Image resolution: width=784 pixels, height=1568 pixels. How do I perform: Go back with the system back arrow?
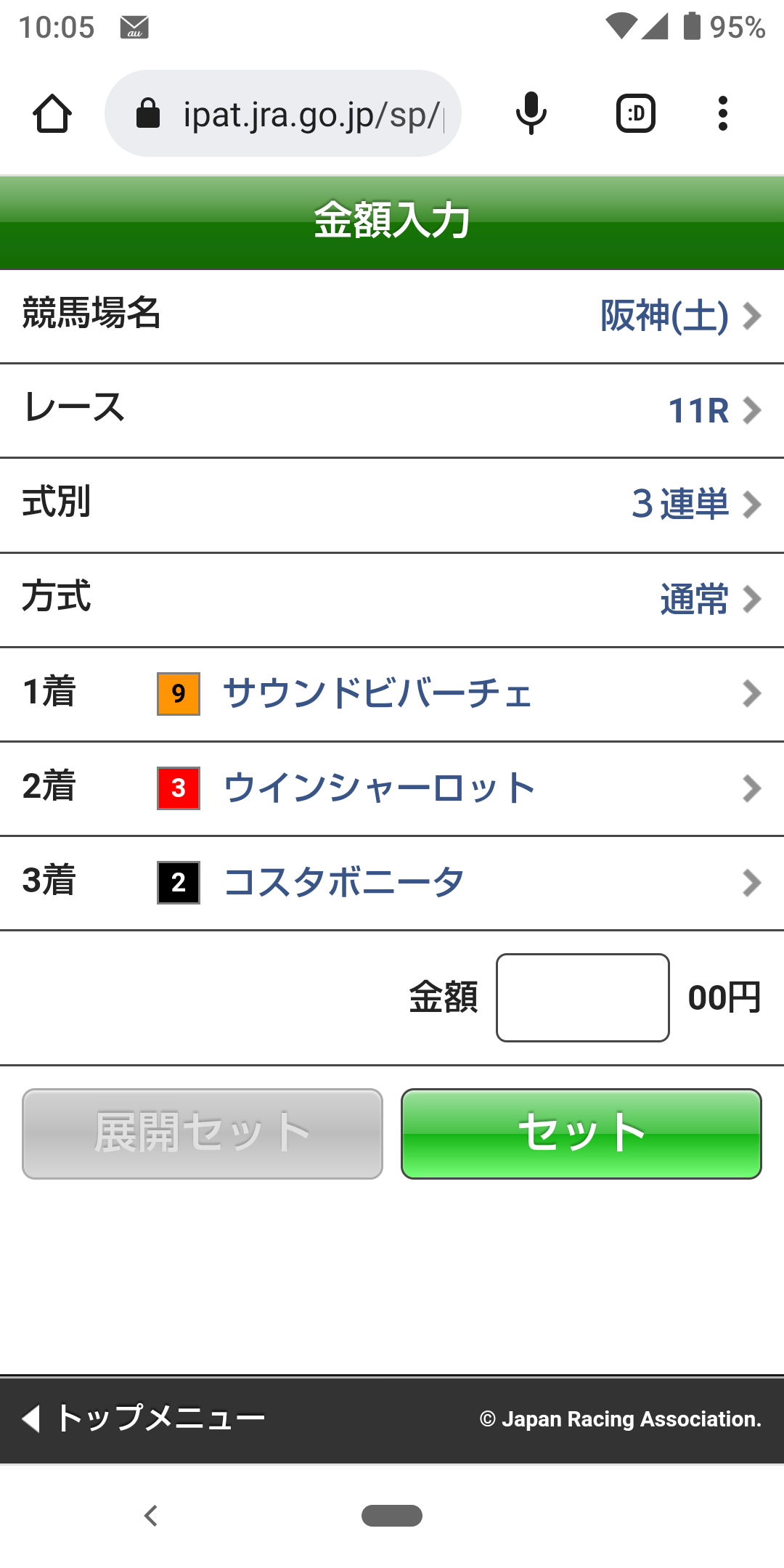(x=151, y=1516)
